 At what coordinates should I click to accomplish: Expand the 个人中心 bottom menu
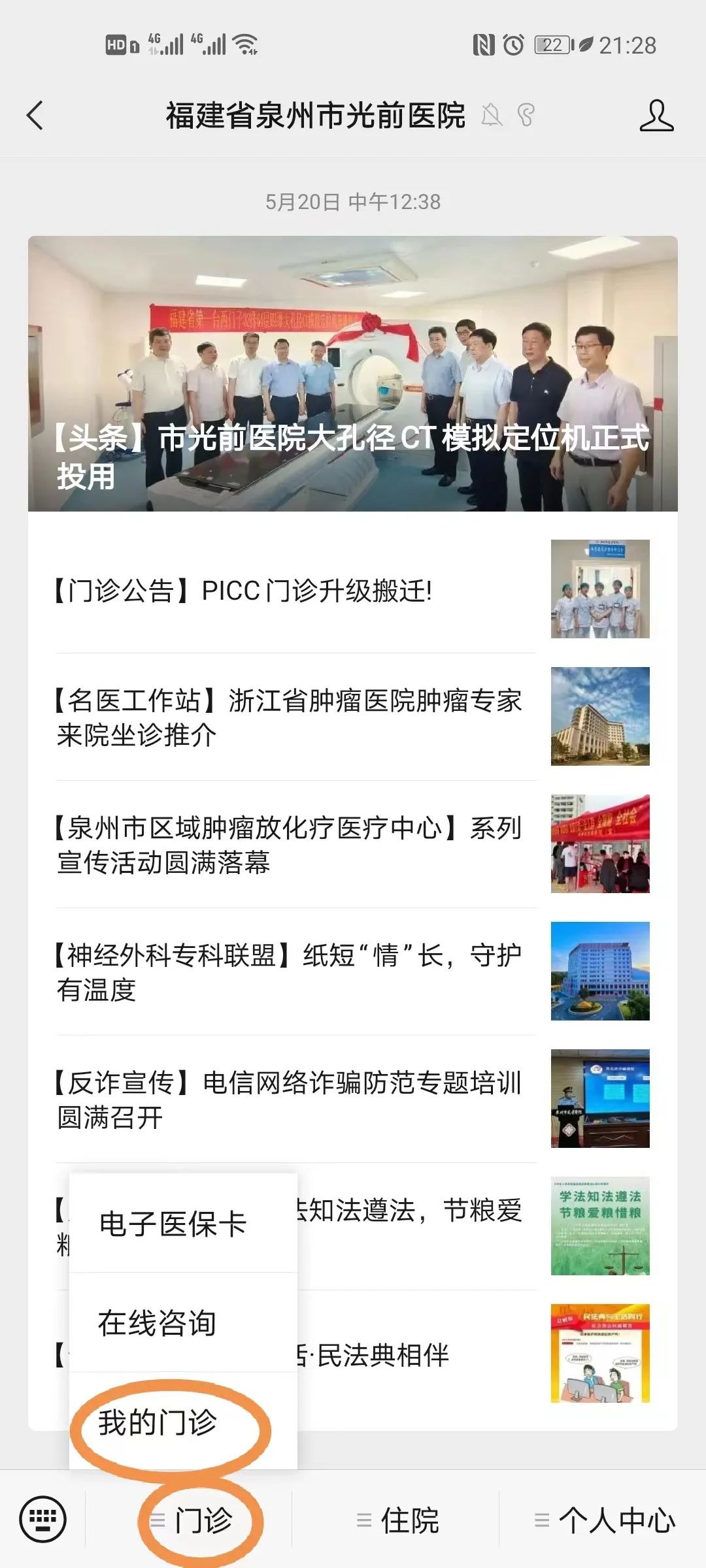605,1520
